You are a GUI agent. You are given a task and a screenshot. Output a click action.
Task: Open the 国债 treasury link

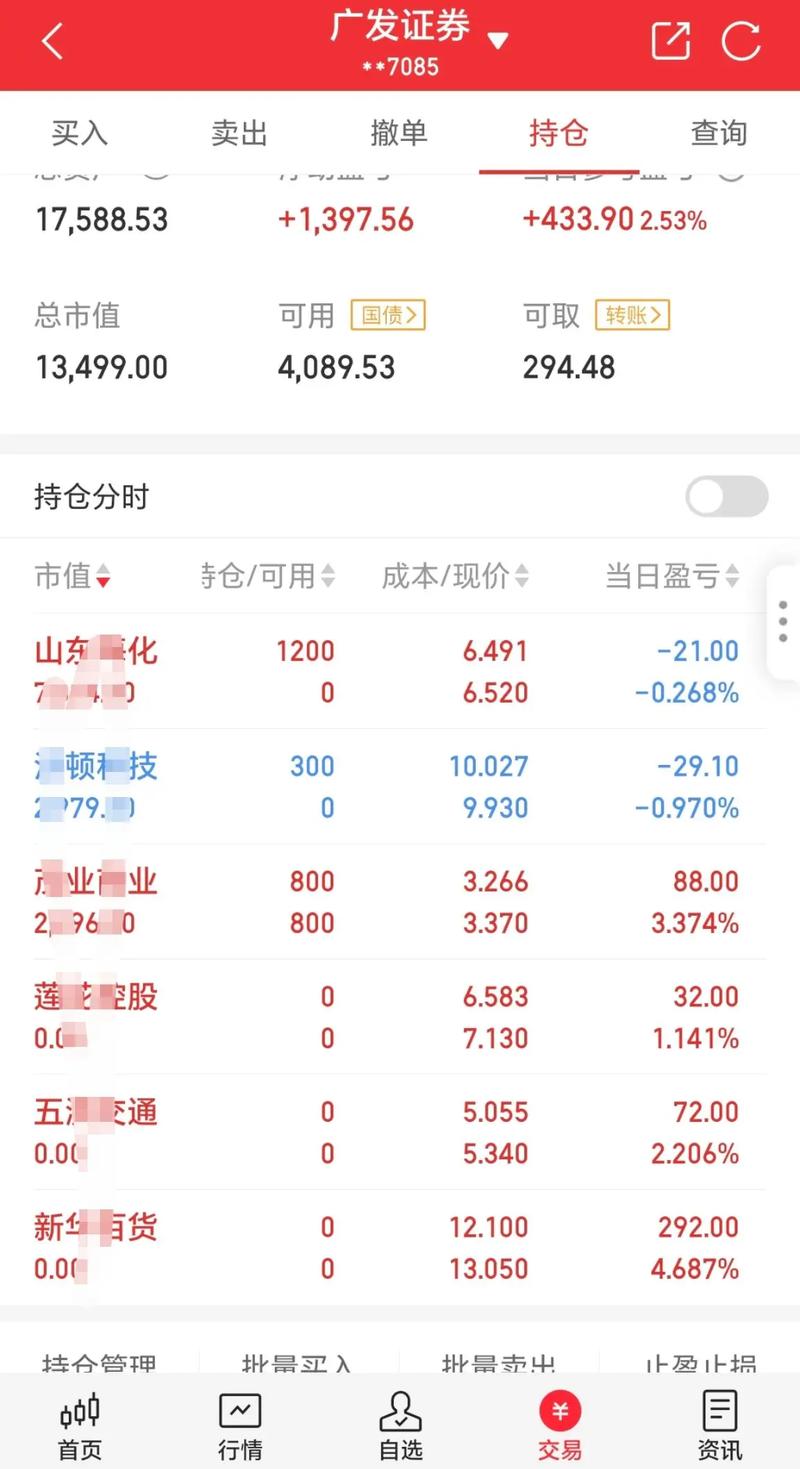pyautogui.click(x=388, y=316)
